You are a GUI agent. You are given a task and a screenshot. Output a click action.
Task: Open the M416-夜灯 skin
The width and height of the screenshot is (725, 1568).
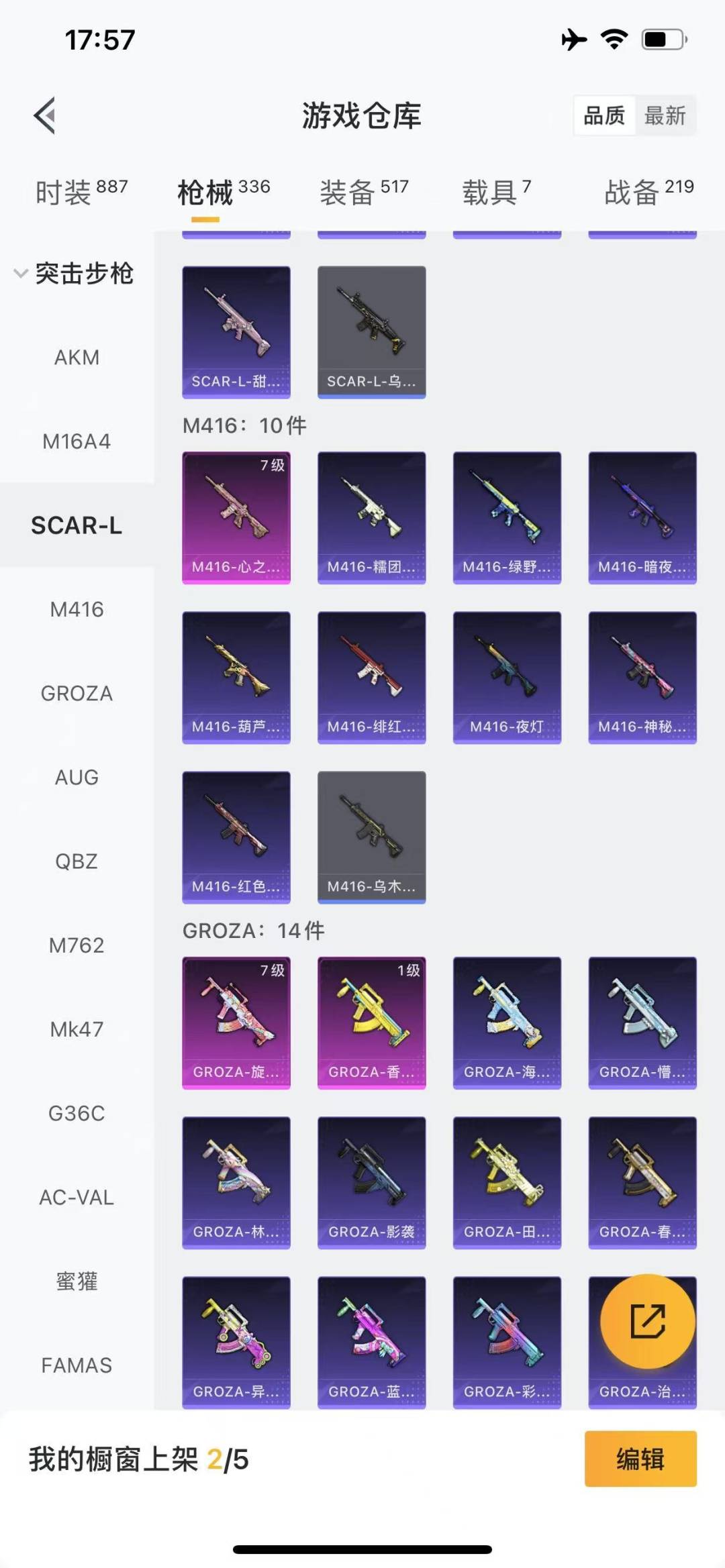[507, 677]
